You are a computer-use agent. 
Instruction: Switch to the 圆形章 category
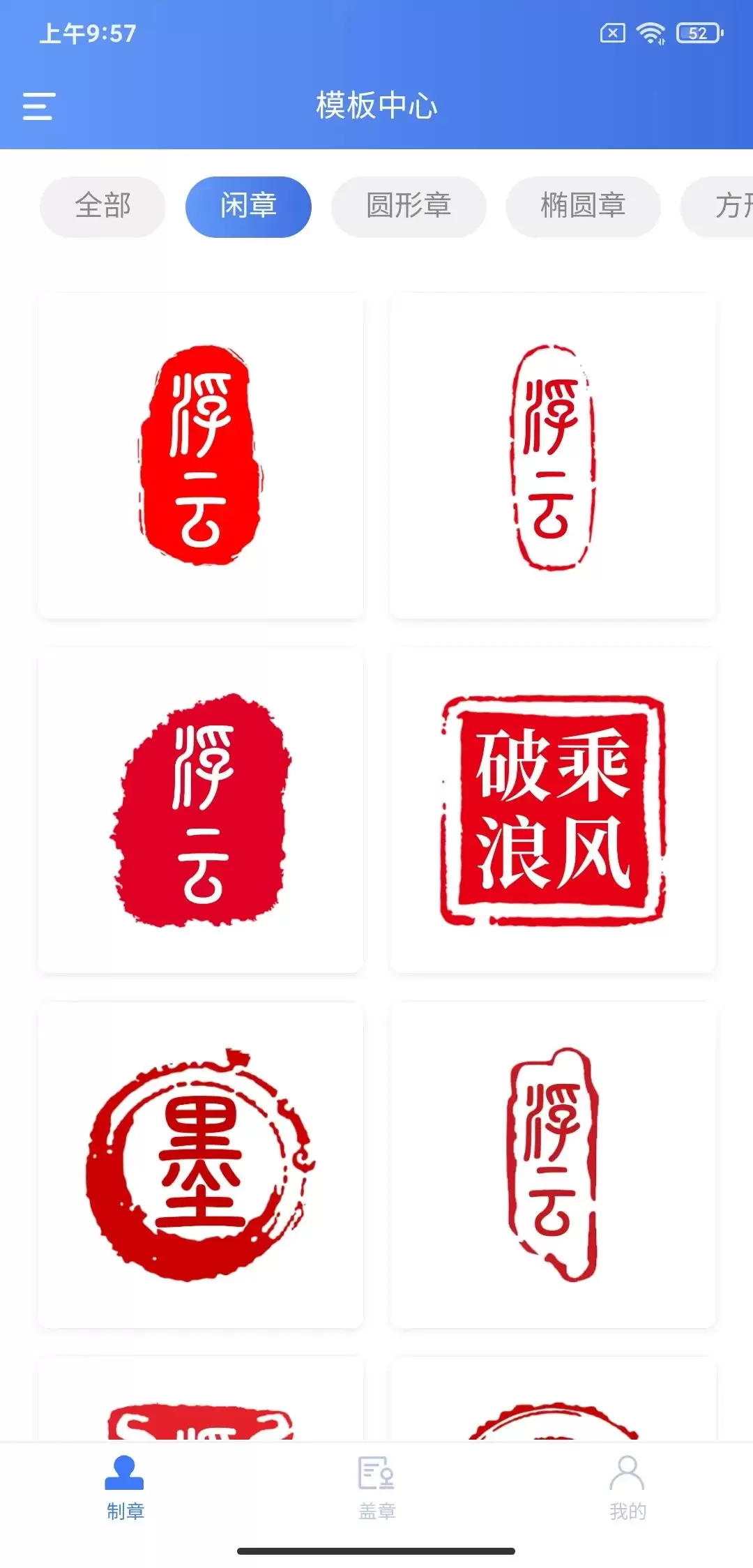coord(409,206)
